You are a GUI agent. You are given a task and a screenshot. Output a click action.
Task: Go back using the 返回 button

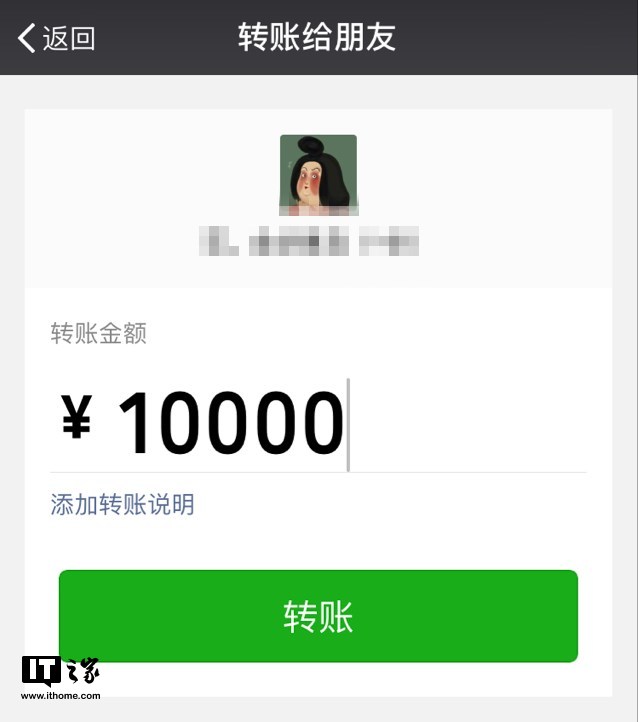(57, 38)
